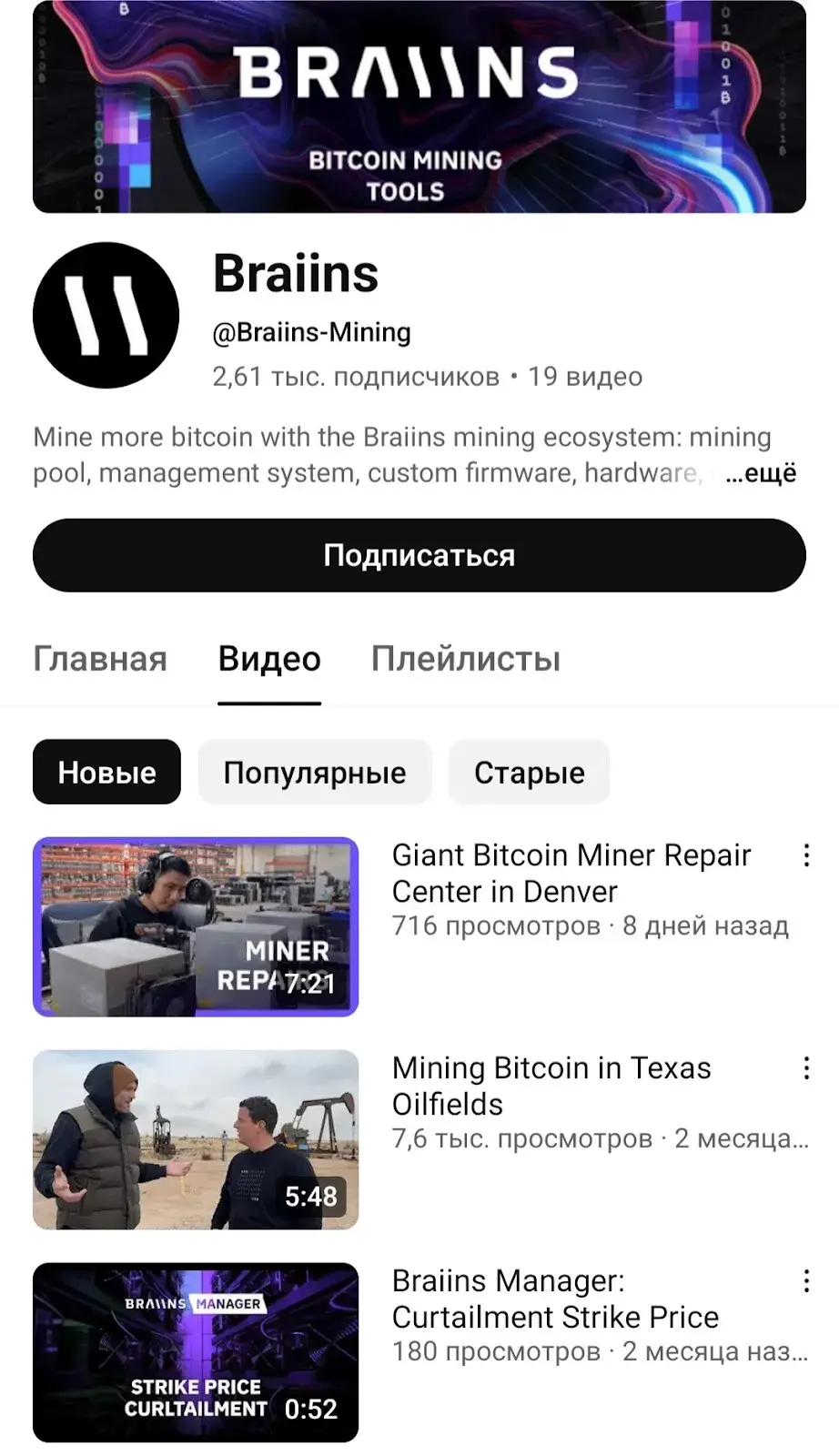This screenshot has height=1456, width=839.
Task: Play Mining Bitcoin in Texas Oilfields video
Action: coord(196,1139)
